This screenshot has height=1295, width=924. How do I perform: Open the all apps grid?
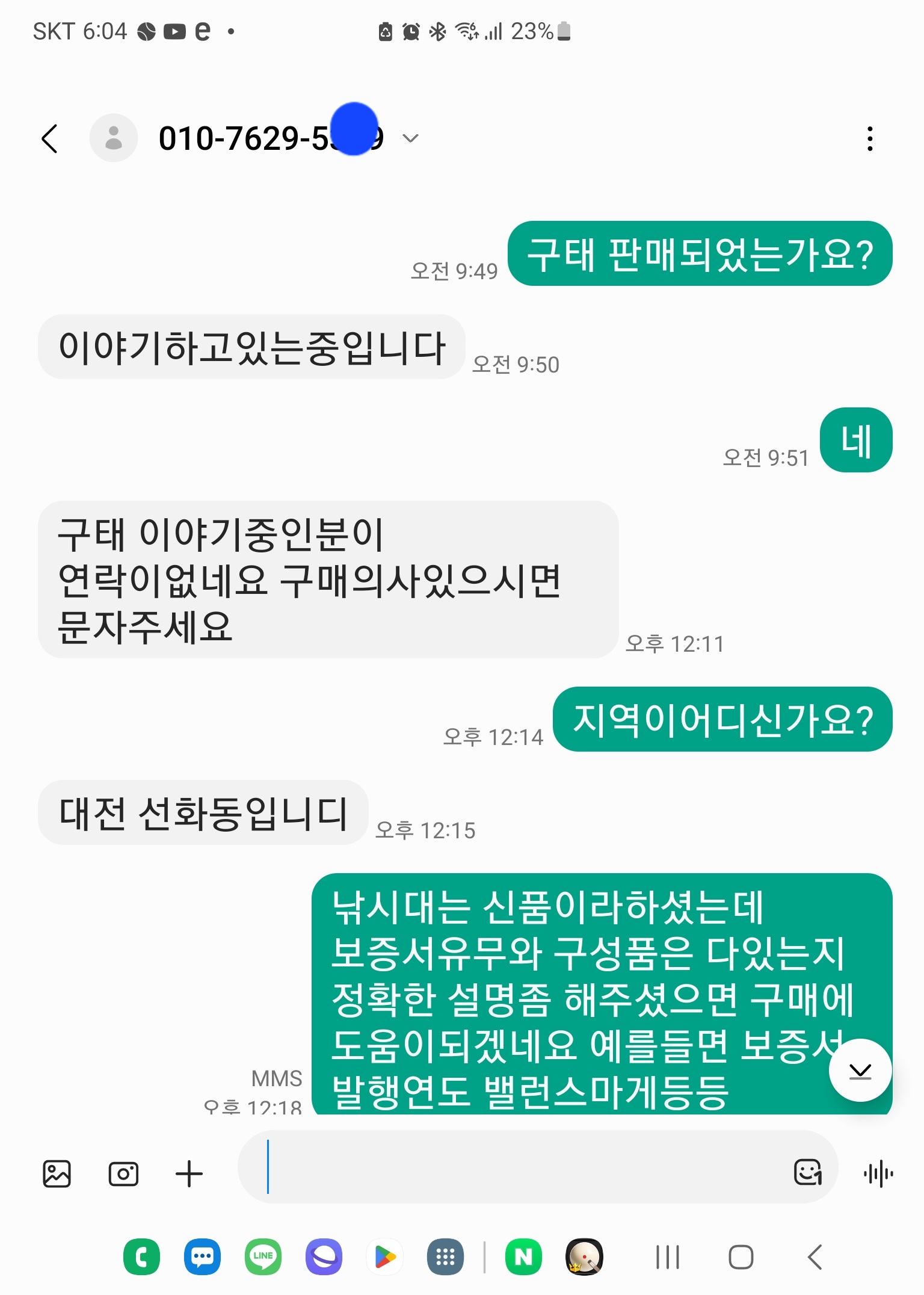pyautogui.click(x=445, y=1256)
